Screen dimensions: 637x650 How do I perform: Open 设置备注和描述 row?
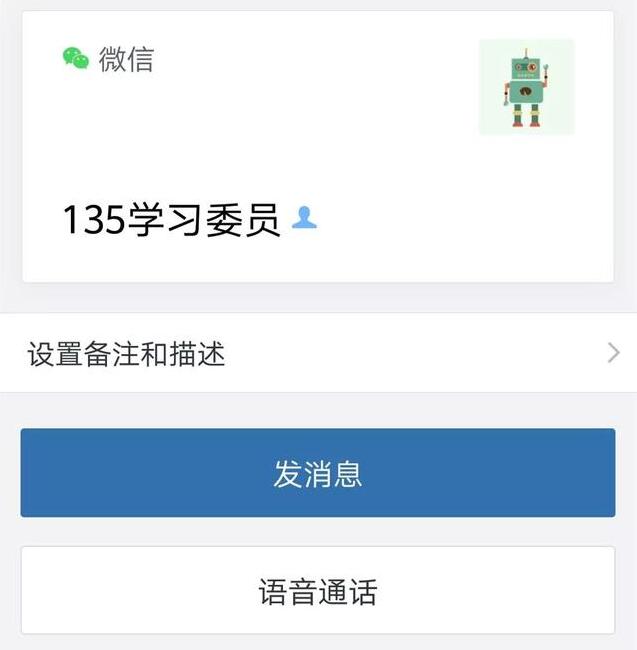318,353
